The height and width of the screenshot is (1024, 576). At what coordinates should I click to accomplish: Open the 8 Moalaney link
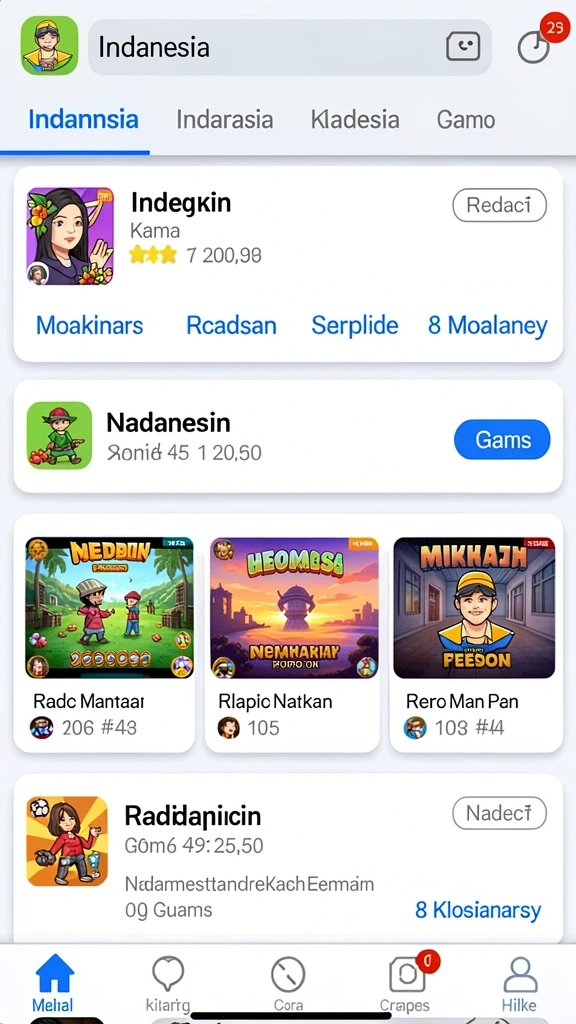487,325
